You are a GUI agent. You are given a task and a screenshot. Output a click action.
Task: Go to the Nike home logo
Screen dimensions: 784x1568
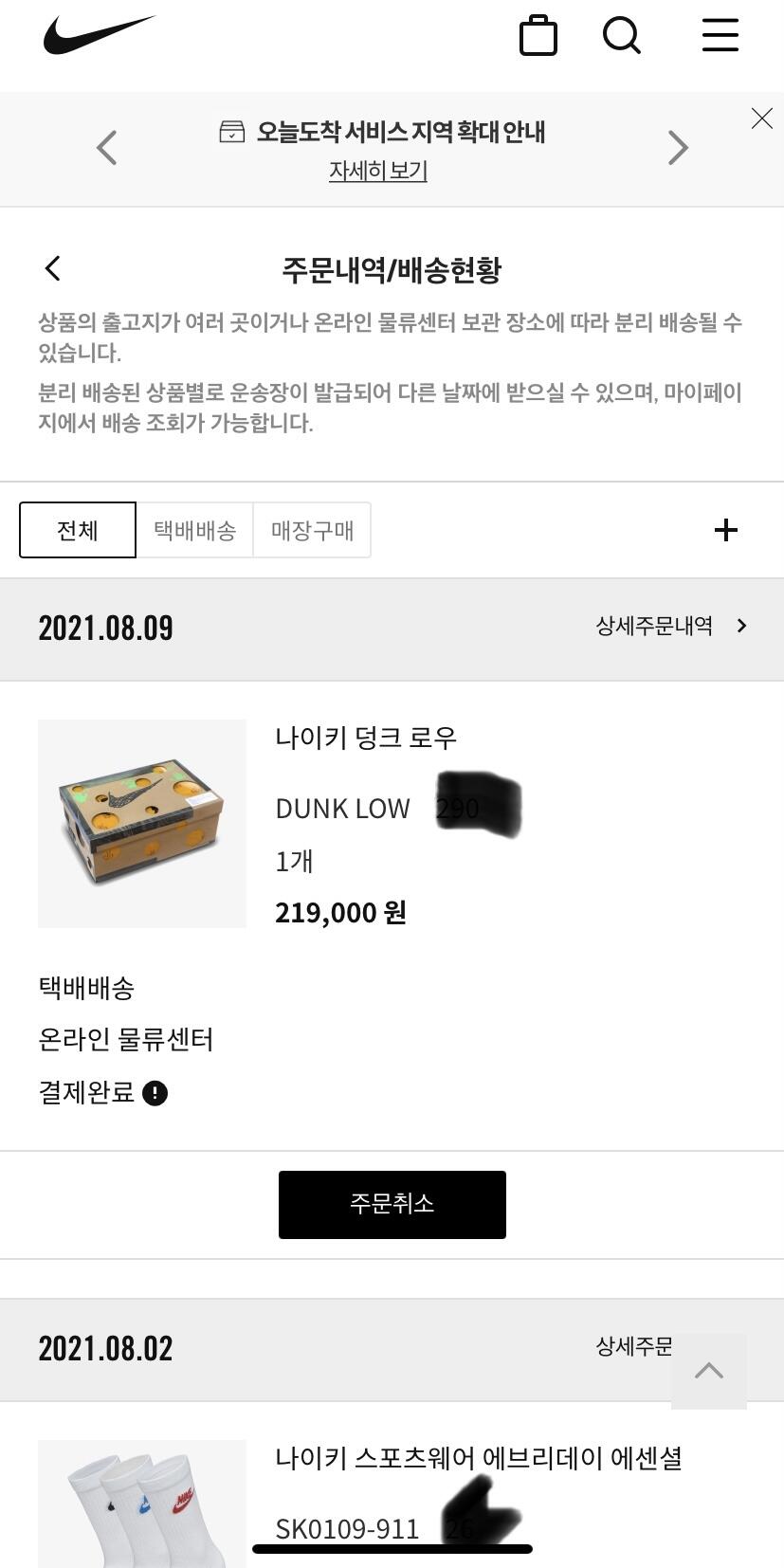99,35
